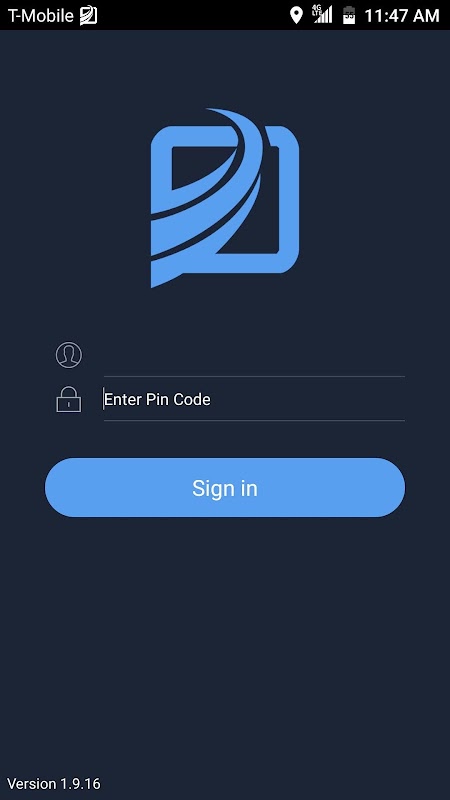The height and width of the screenshot is (800, 450).
Task: Focus the Enter Pin Code field
Action: click(254, 399)
